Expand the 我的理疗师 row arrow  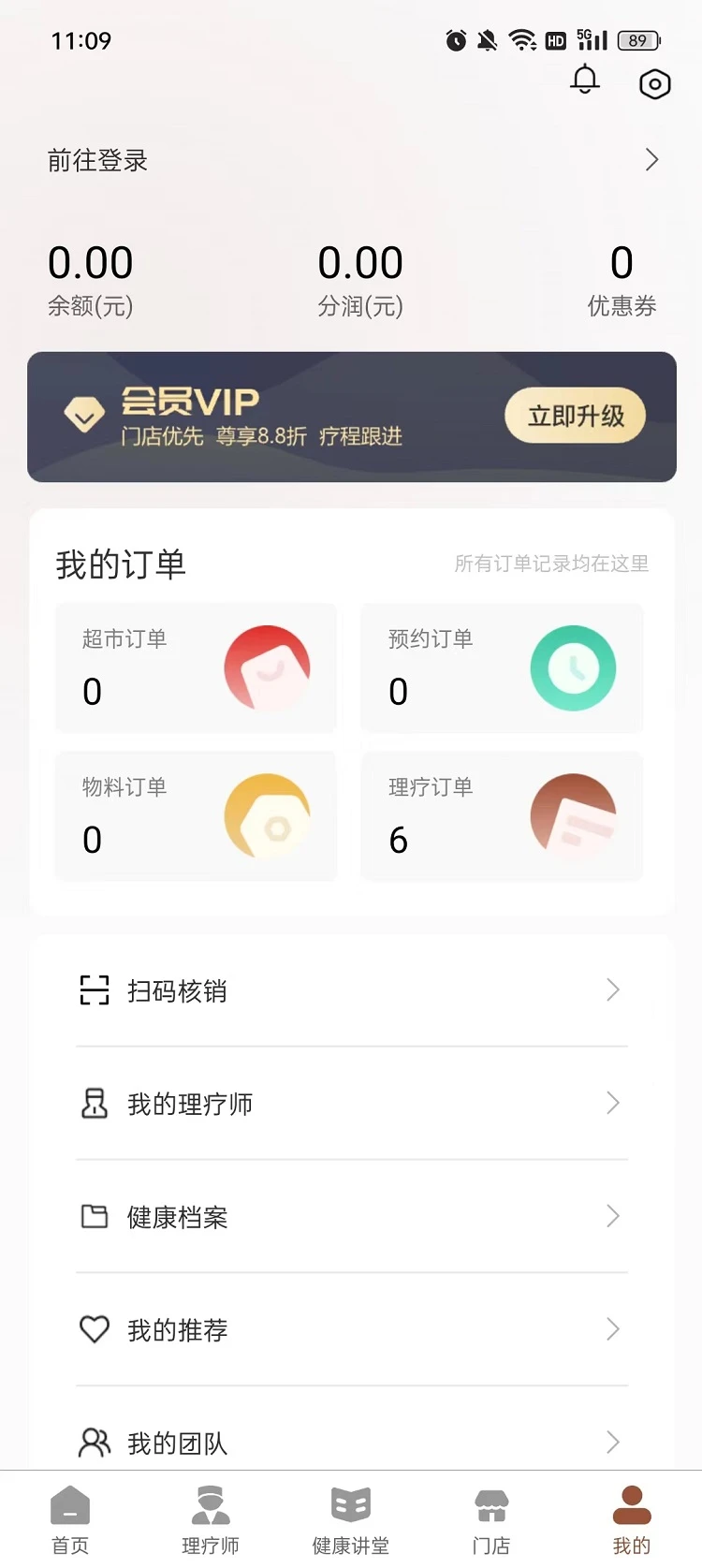pos(612,1103)
